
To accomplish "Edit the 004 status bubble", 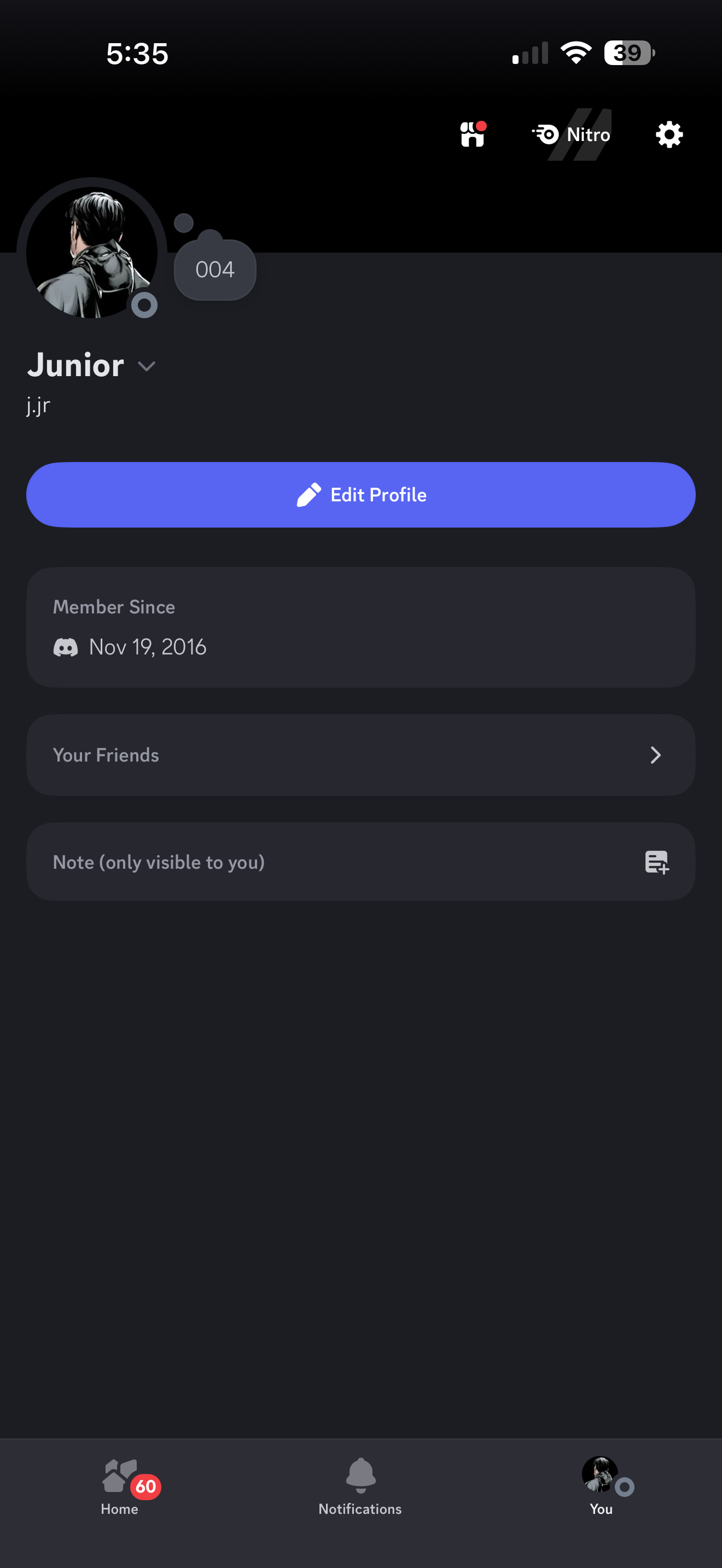I will (215, 270).
